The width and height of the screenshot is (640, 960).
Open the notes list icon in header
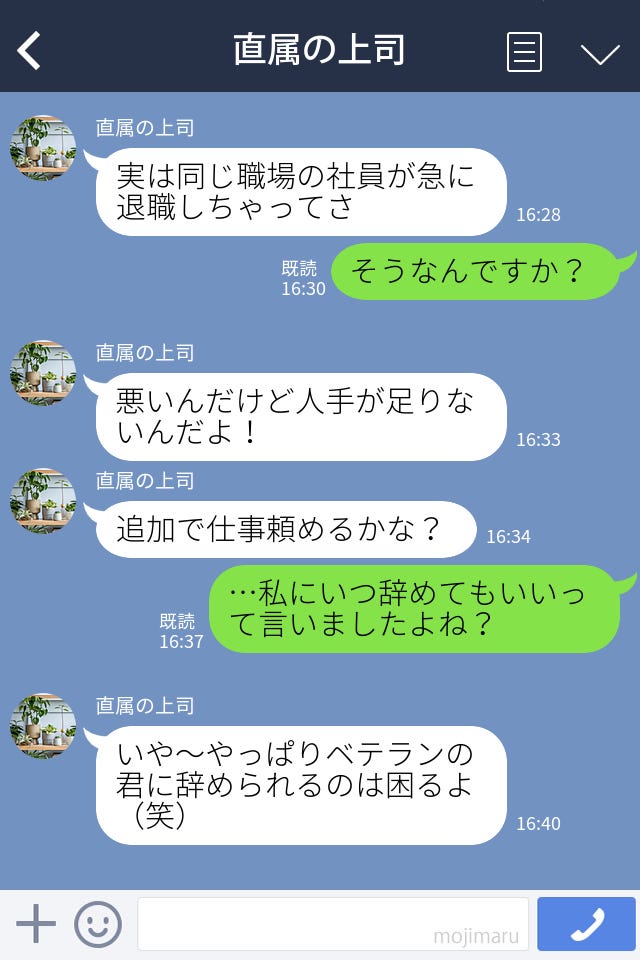coord(524,52)
